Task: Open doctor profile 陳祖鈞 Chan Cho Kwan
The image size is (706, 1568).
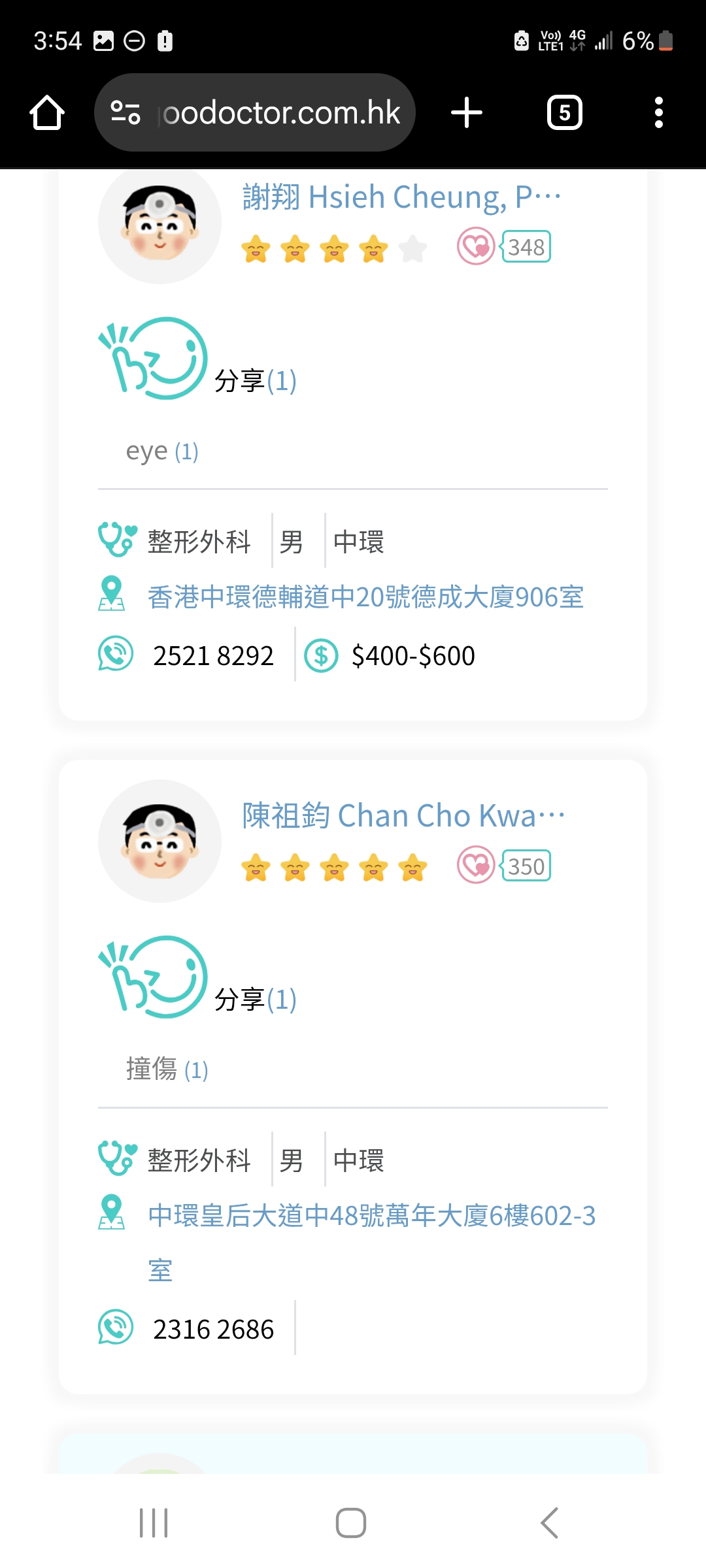Action: 403,816
